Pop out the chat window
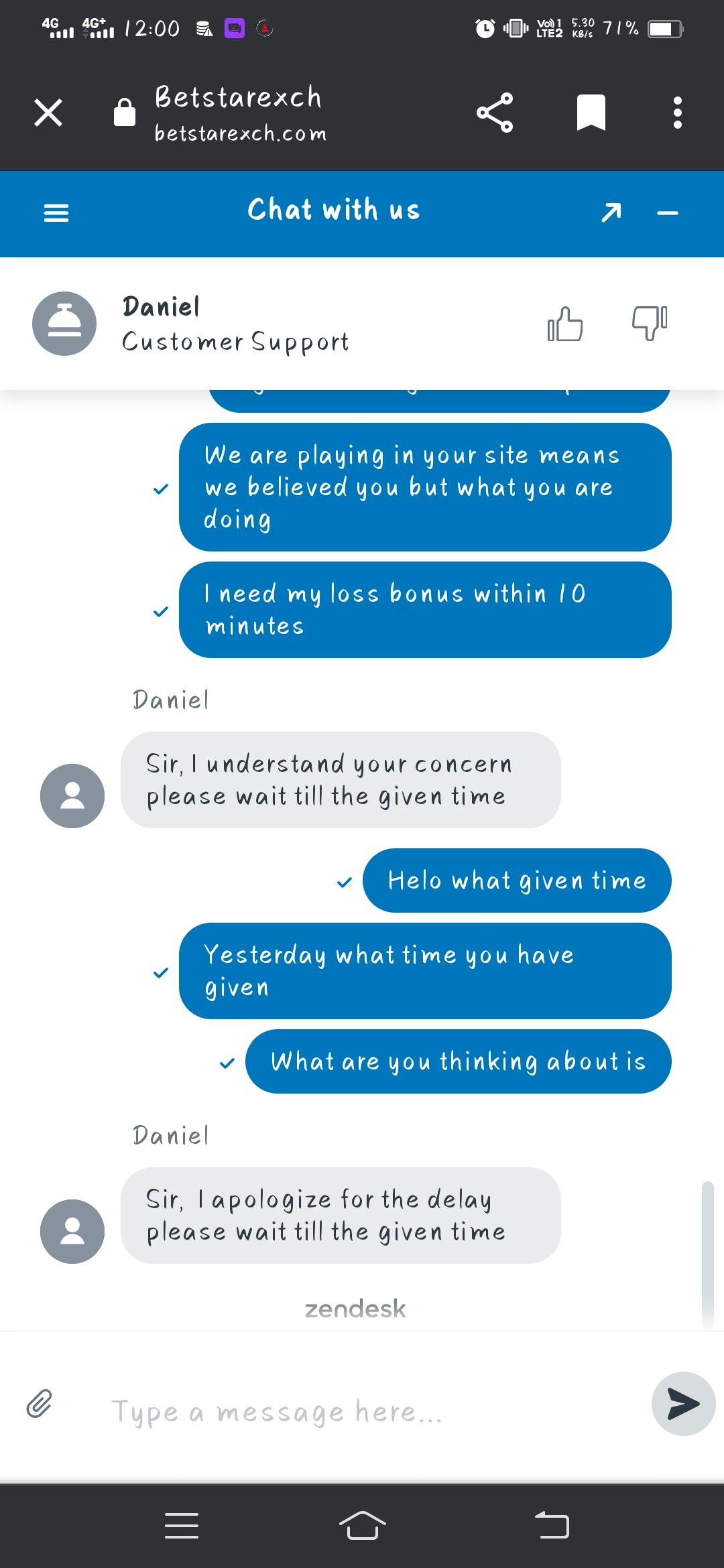This screenshot has width=724, height=1568. click(x=611, y=213)
